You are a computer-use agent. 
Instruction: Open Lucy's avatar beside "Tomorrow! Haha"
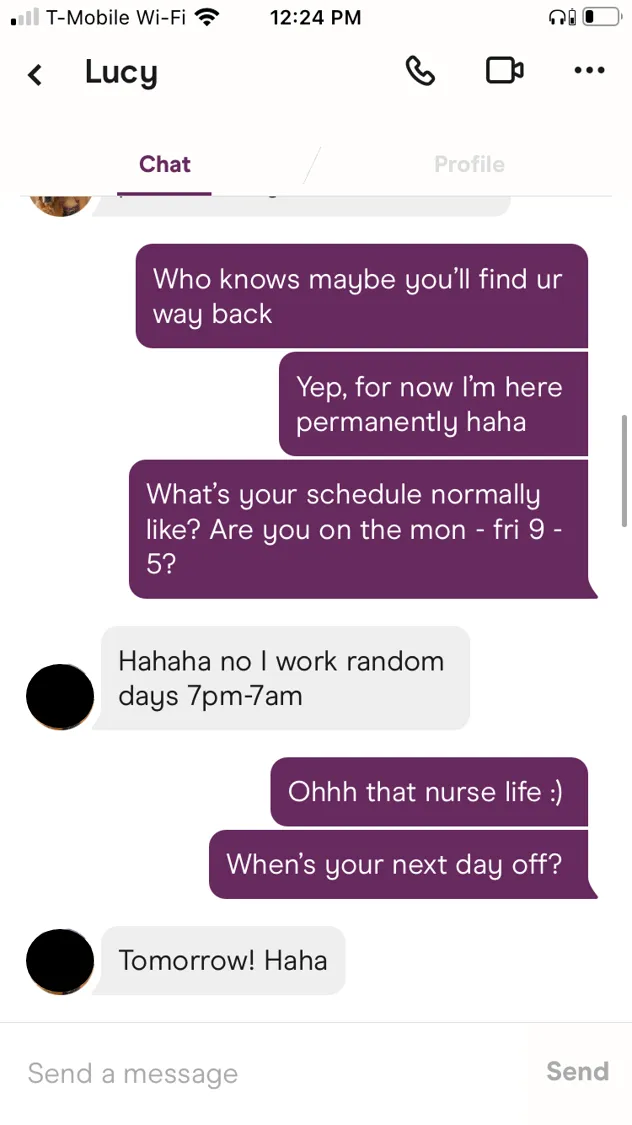[60, 962]
